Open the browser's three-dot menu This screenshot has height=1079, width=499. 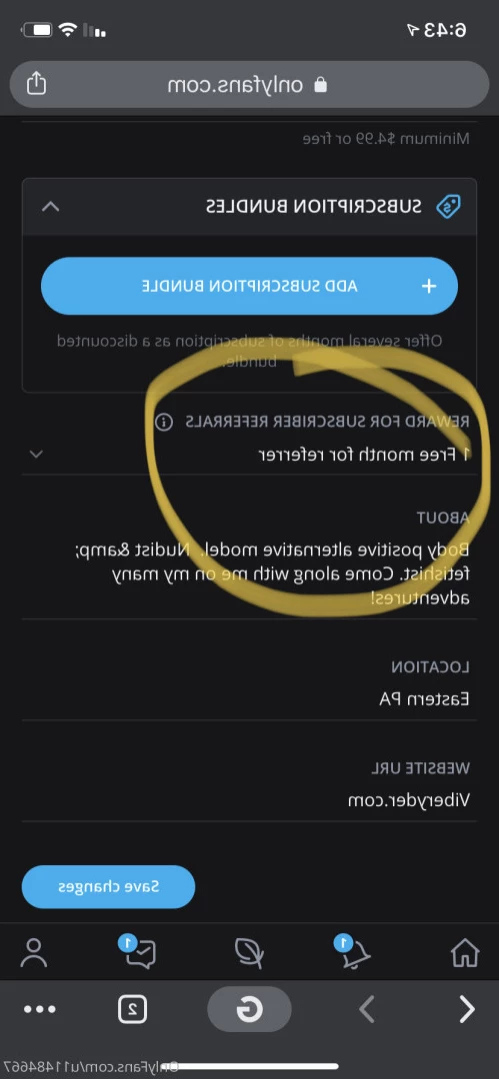[x=40, y=1009]
